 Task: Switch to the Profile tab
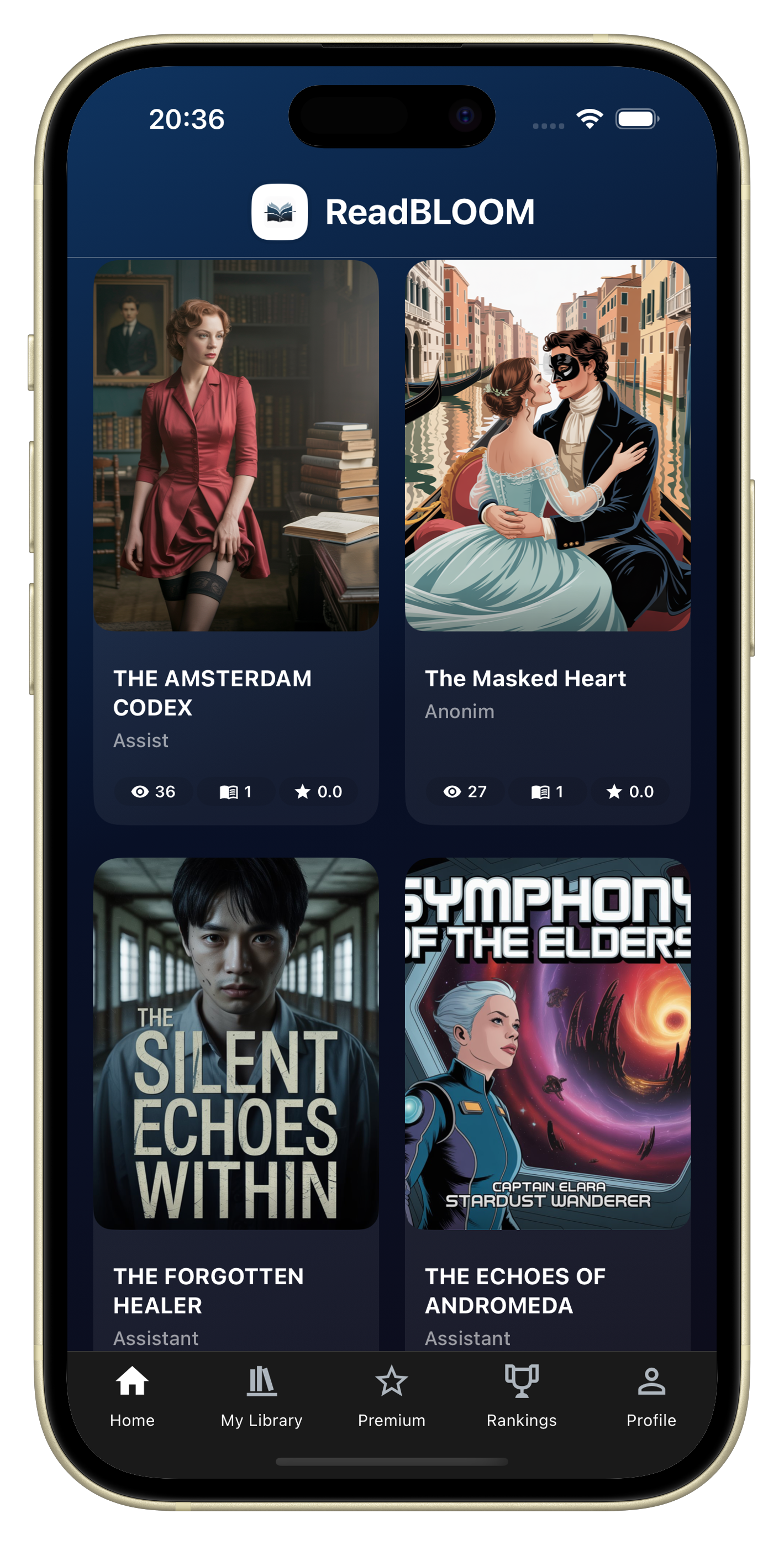[x=651, y=1396]
